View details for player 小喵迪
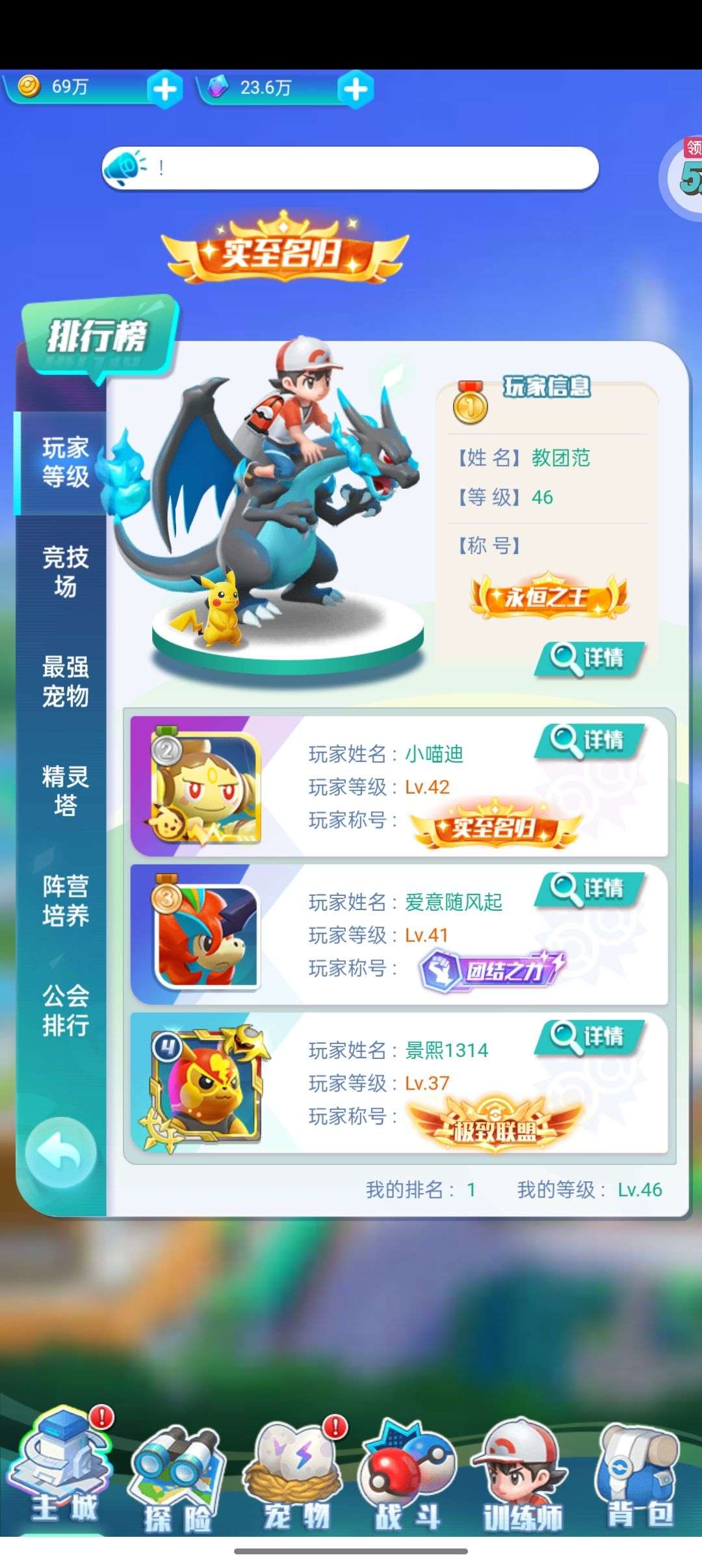This screenshot has height=1568, width=702. (590, 740)
